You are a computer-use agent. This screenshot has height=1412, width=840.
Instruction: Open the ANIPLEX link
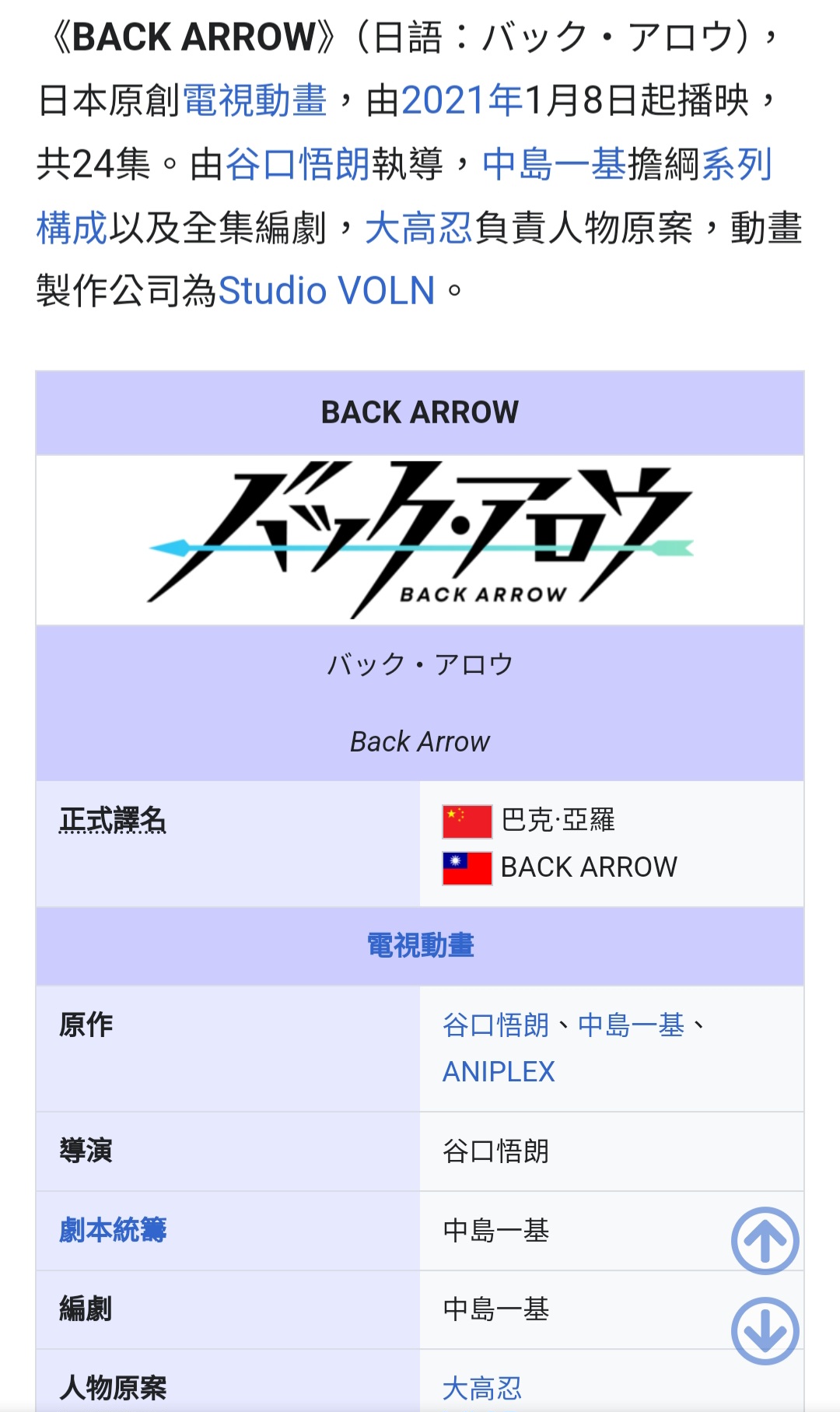pos(499,1072)
